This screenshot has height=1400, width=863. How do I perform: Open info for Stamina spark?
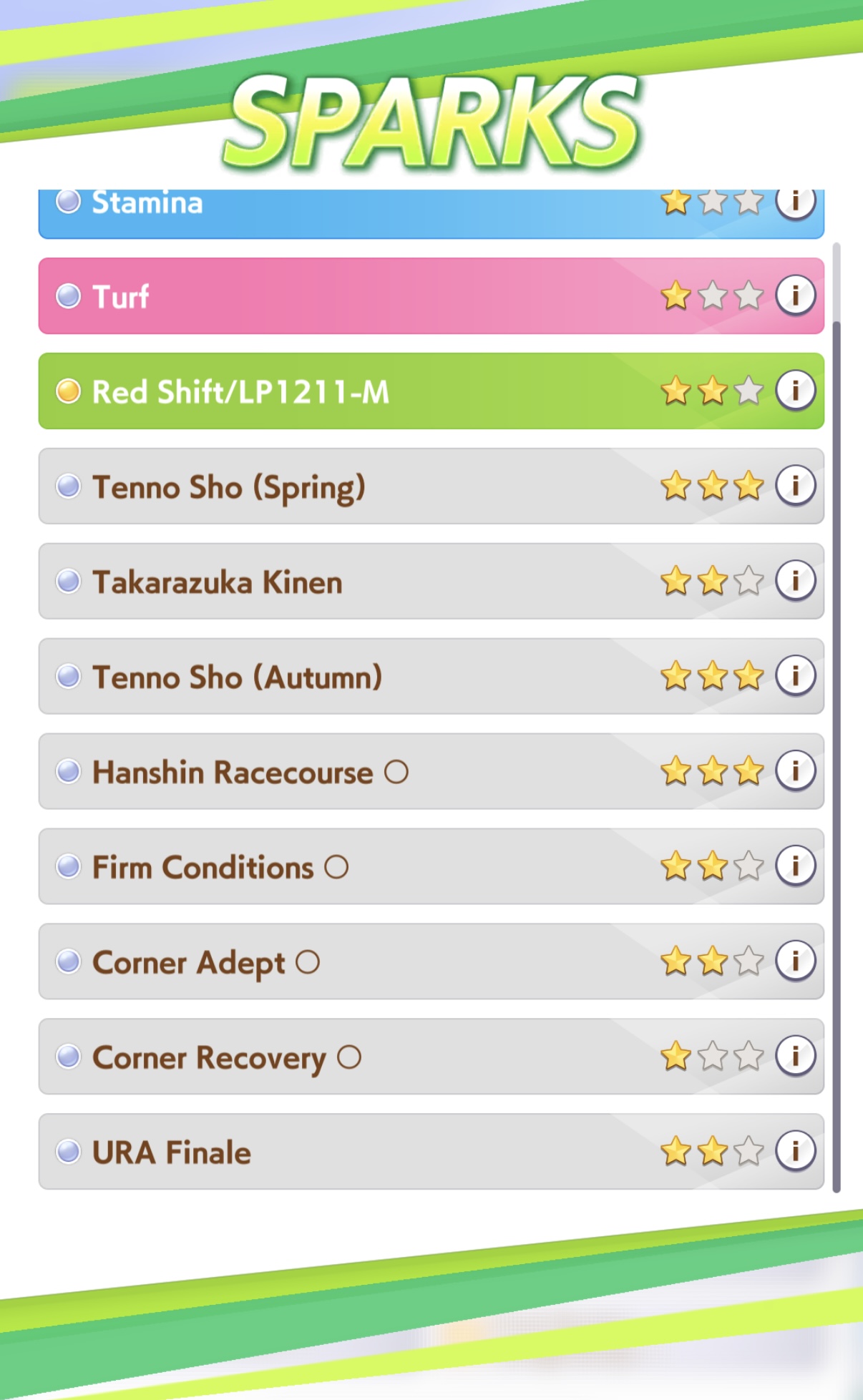[x=795, y=203]
